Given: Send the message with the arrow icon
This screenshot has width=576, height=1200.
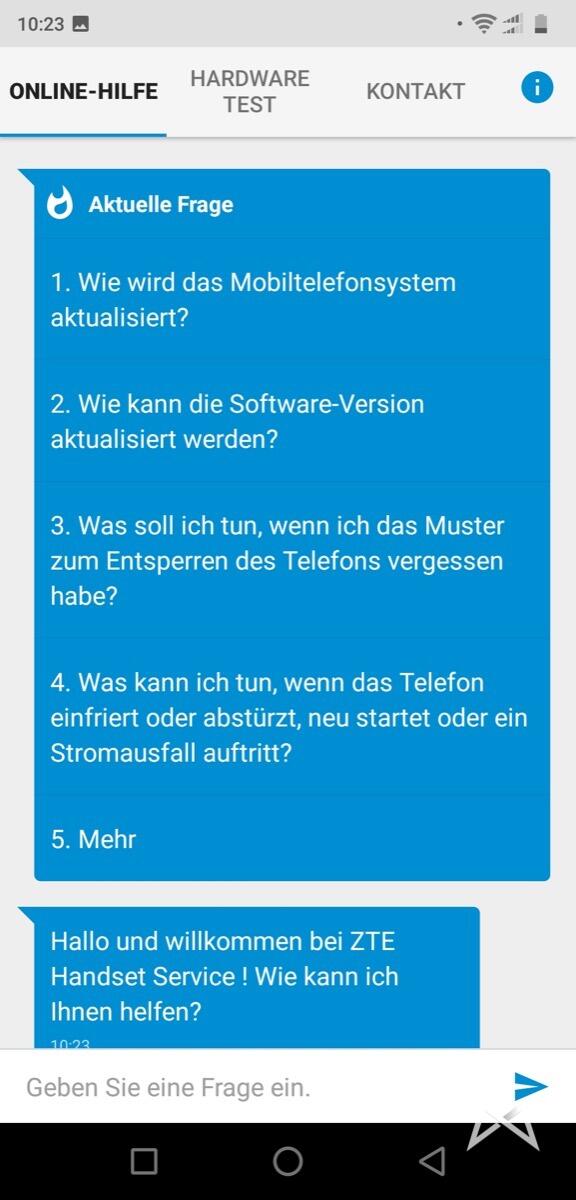Looking at the screenshot, I should (531, 1086).
